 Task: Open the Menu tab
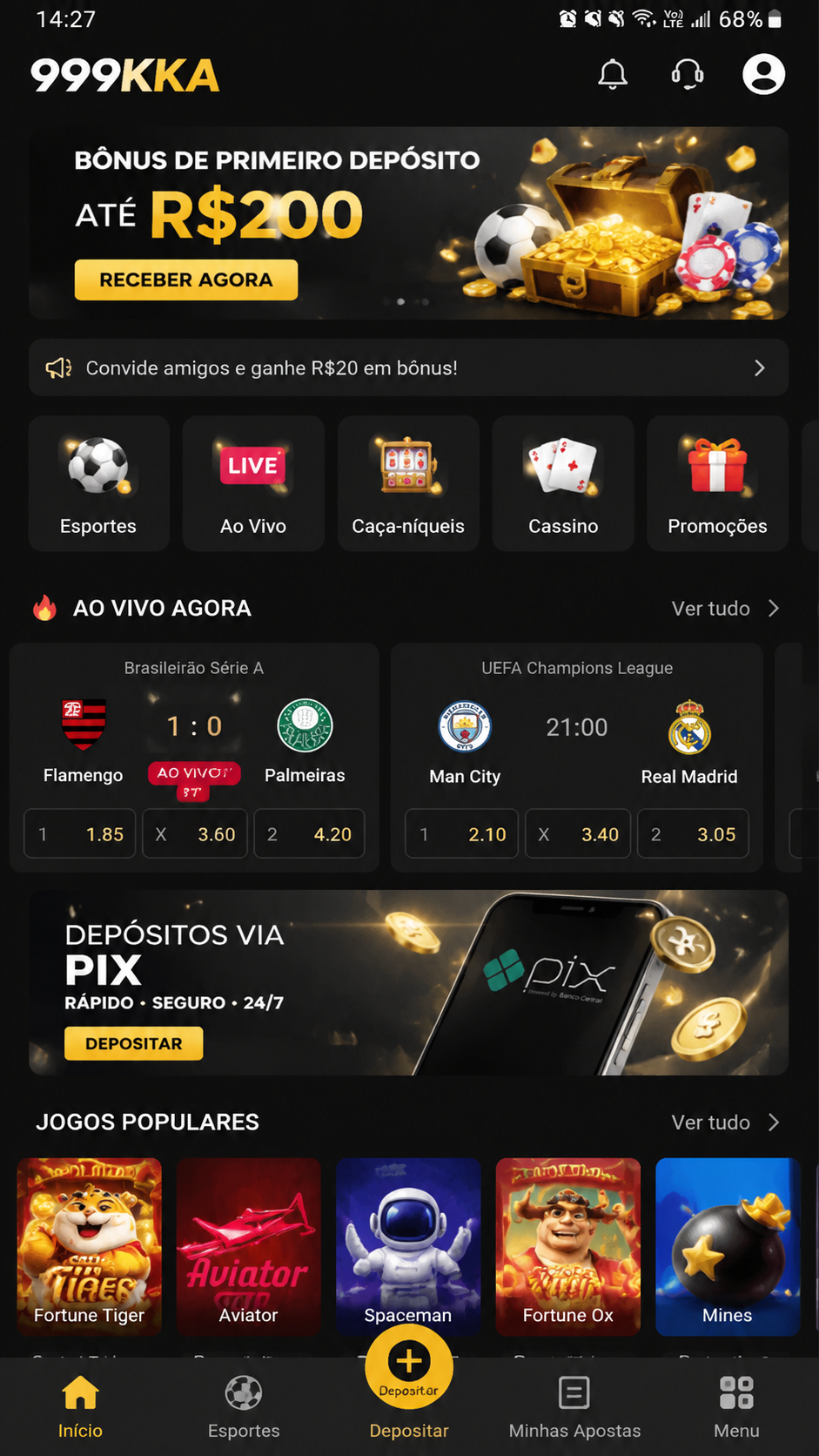tap(736, 1406)
